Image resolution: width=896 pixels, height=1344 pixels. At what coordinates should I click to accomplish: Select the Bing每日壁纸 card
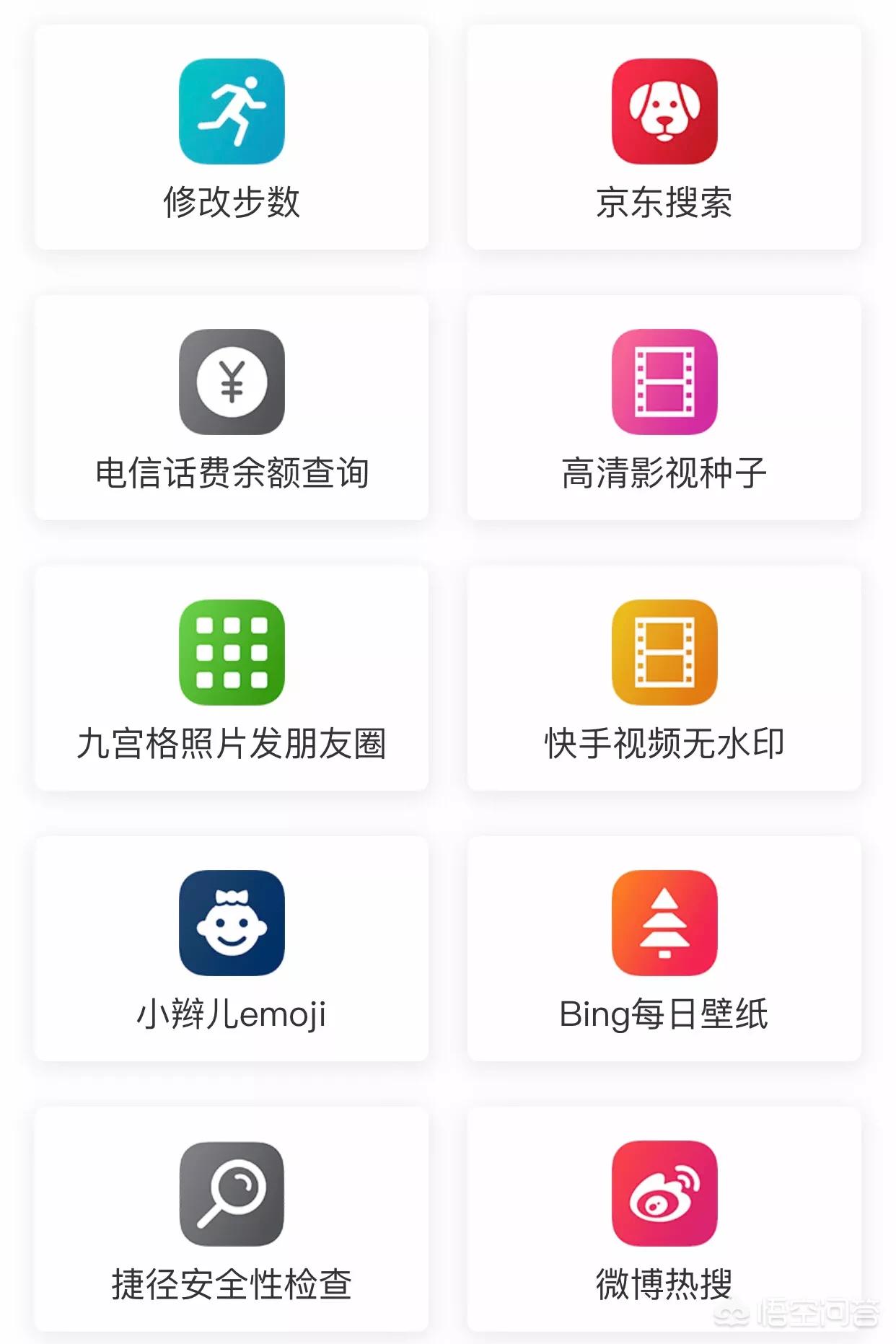click(x=664, y=949)
